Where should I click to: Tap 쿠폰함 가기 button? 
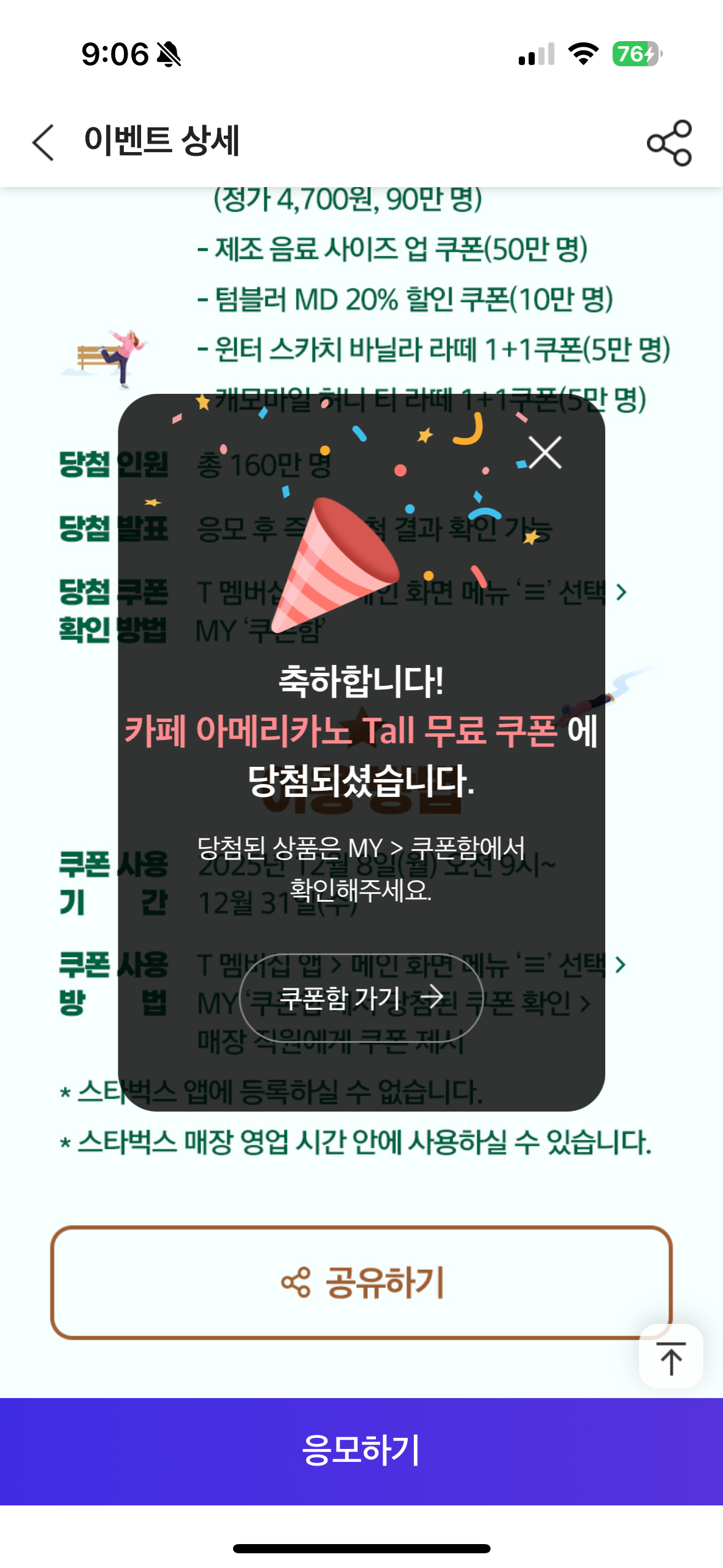361,997
